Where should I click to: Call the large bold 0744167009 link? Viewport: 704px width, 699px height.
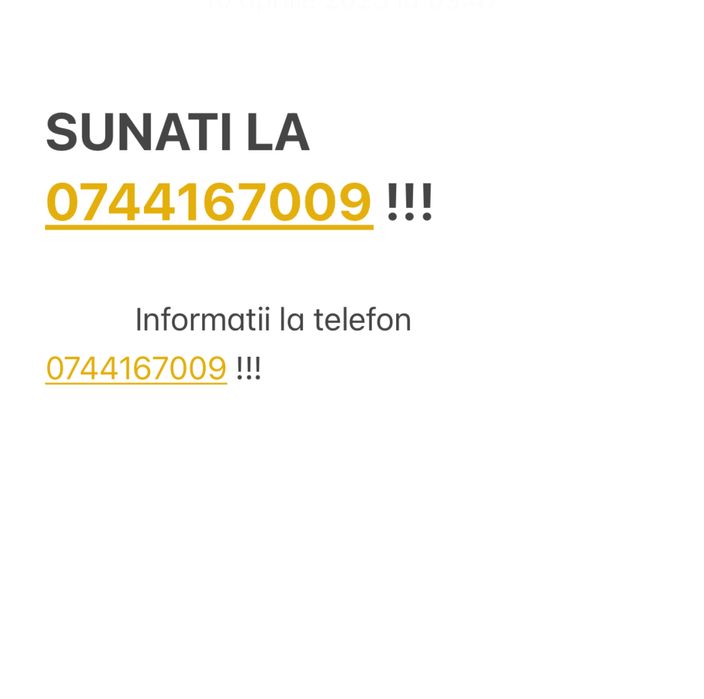[x=209, y=202]
